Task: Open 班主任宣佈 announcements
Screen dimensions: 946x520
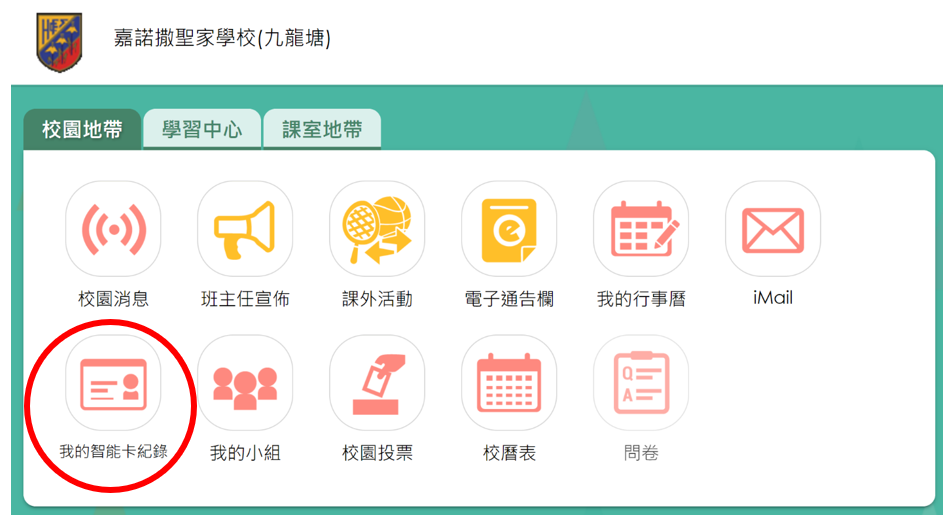Action: click(x=245, y=229)
